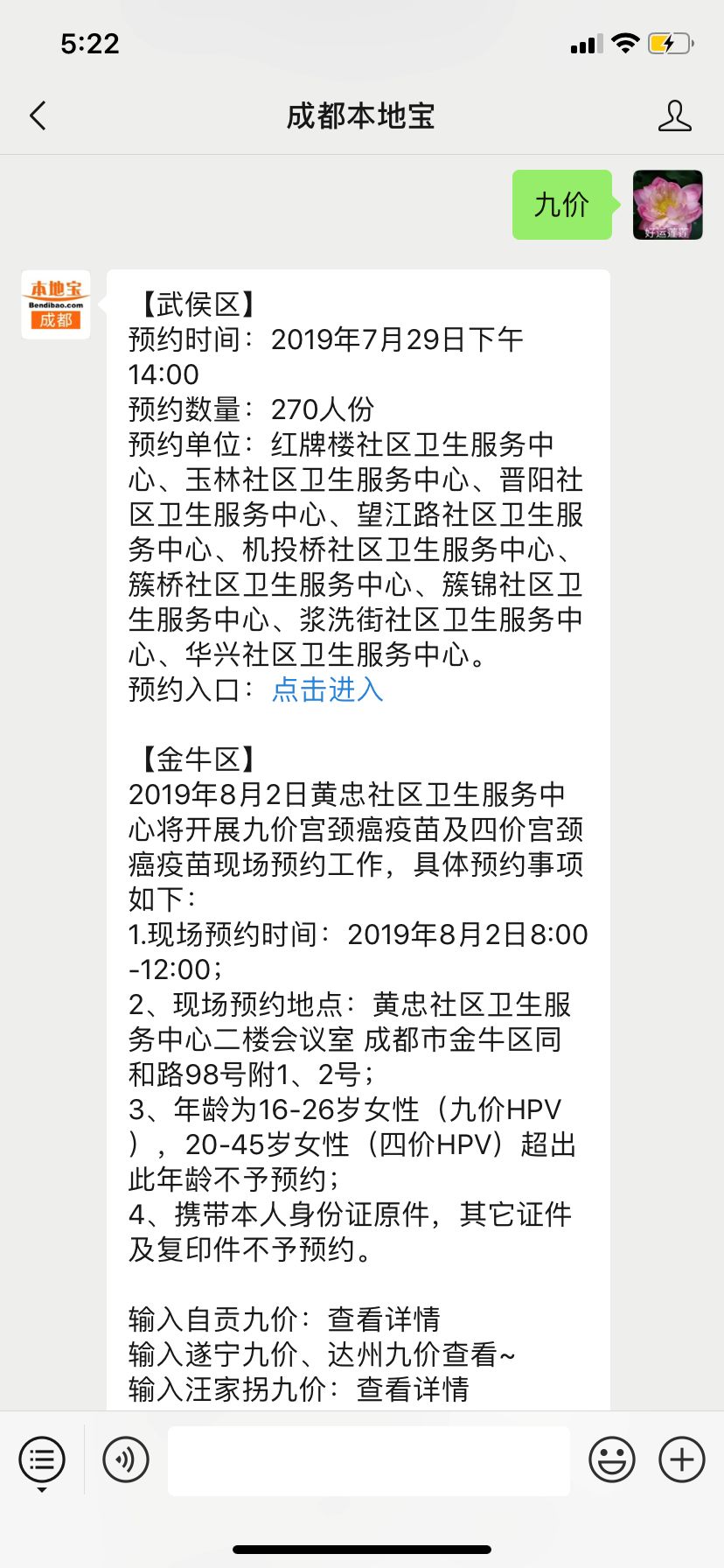Tap the 成都本地宝 avatar
The image size is (724, 1568).
point(56,304)
